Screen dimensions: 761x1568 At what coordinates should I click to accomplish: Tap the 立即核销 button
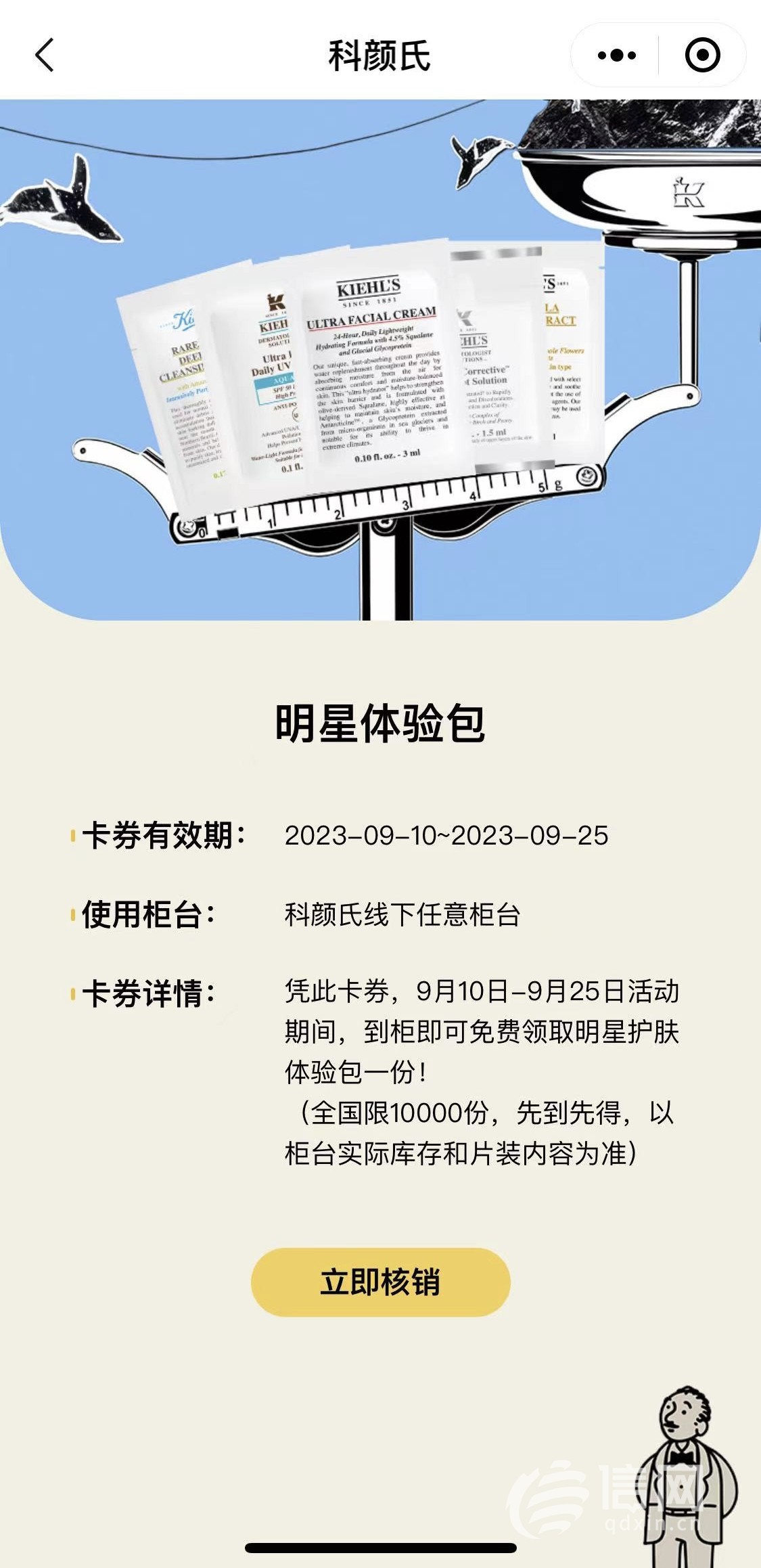click(380, 1282)
